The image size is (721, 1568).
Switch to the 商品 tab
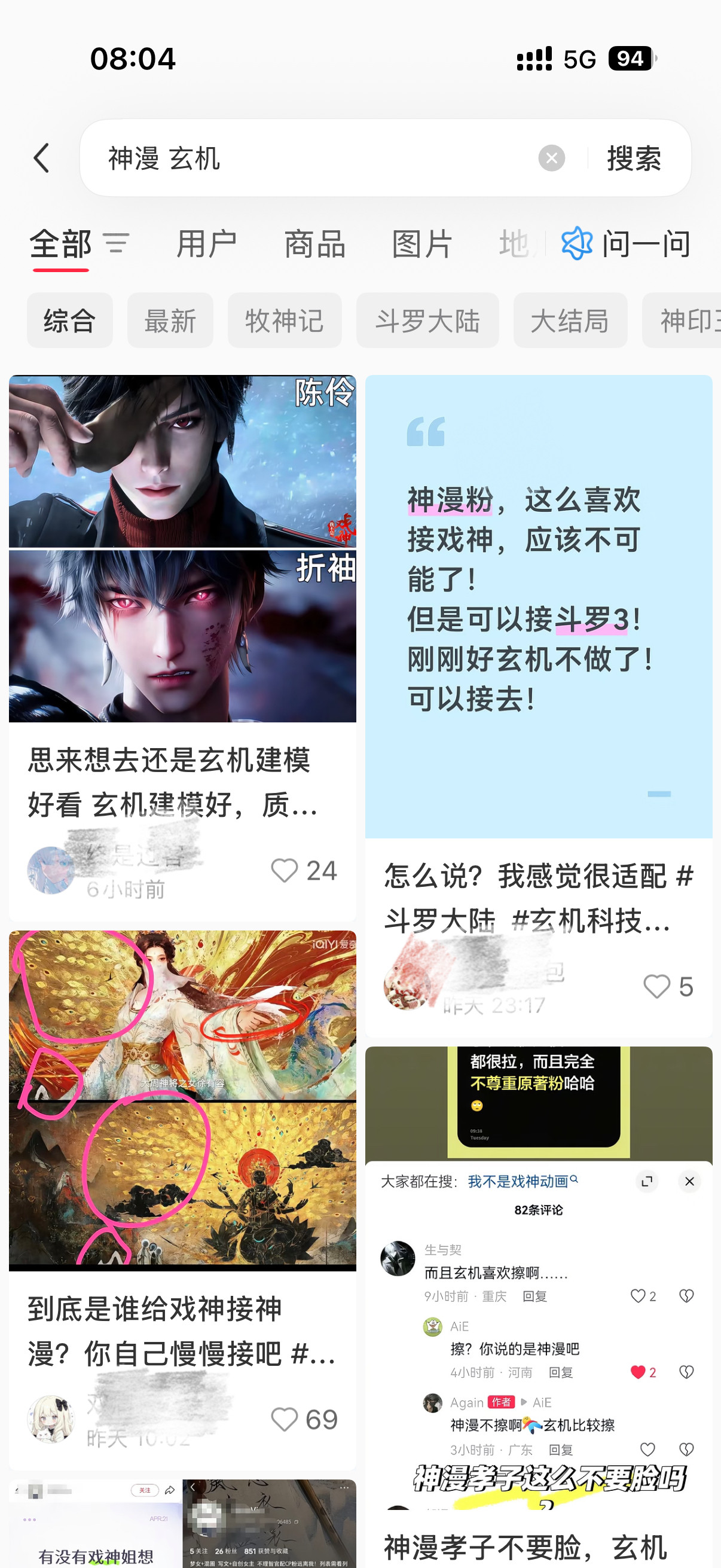point(314,244)
